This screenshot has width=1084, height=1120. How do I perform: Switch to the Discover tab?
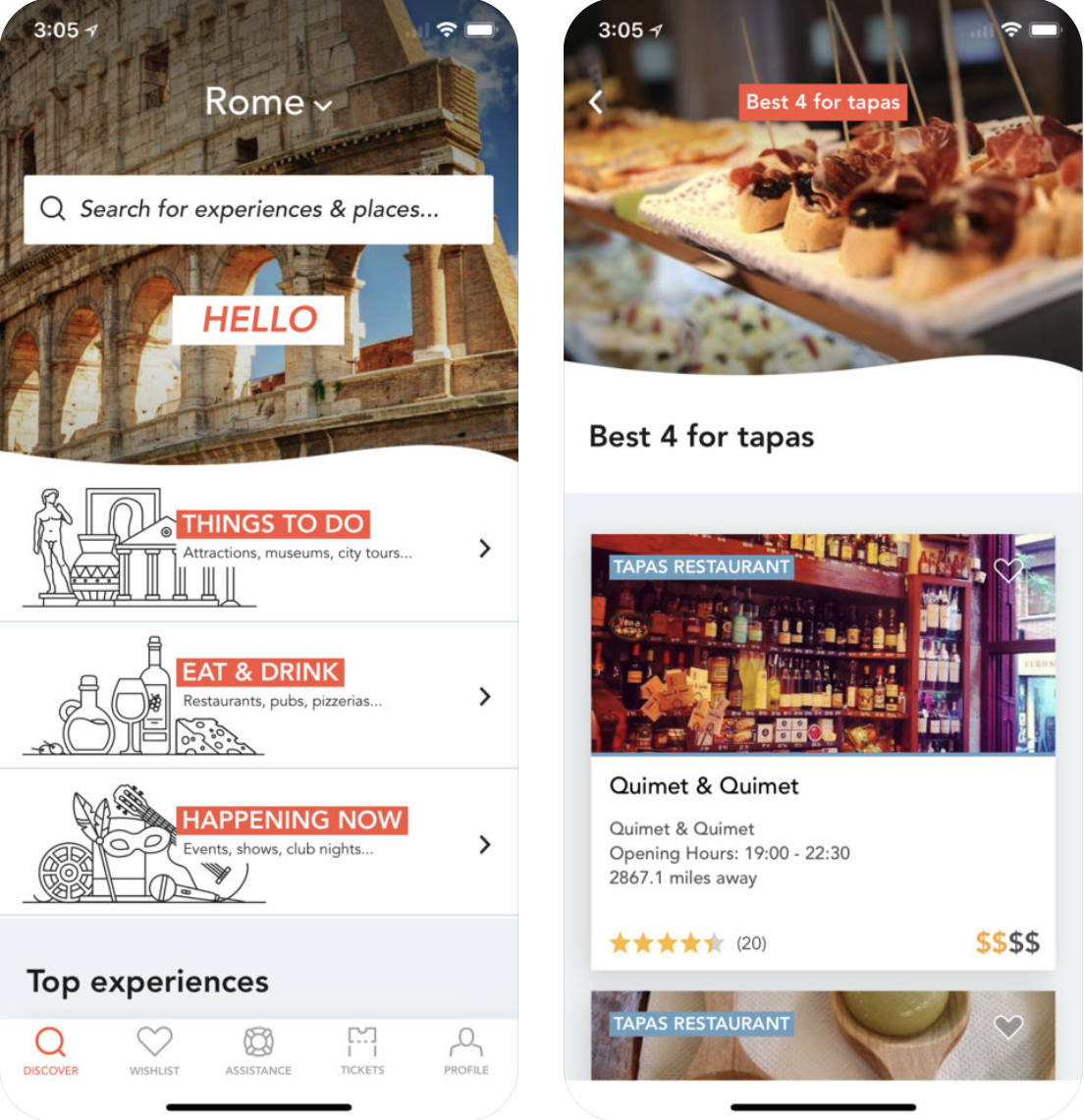point(50,1051)
